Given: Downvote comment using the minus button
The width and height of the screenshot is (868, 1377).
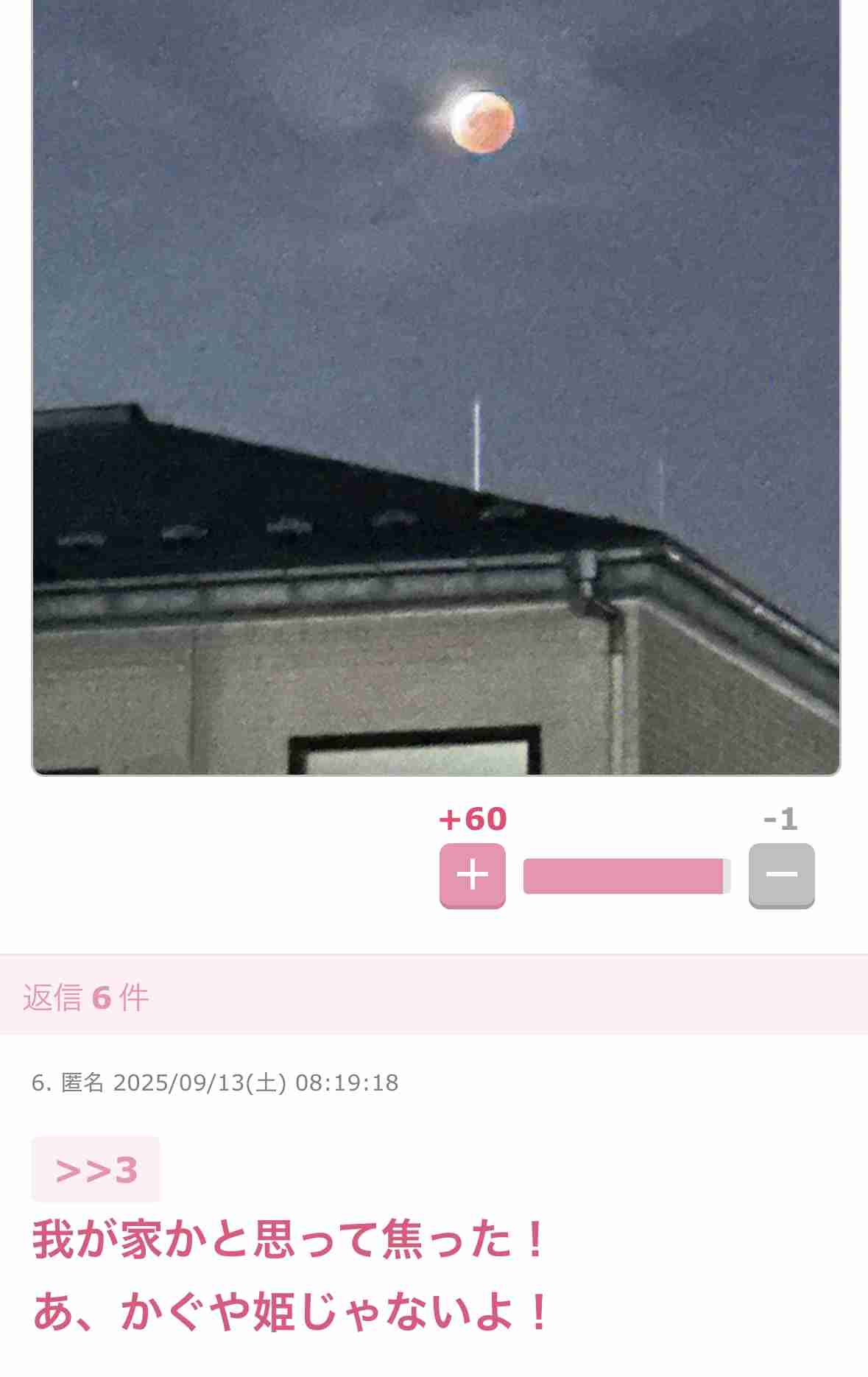Looking at the screenshot, I should 782,875.
